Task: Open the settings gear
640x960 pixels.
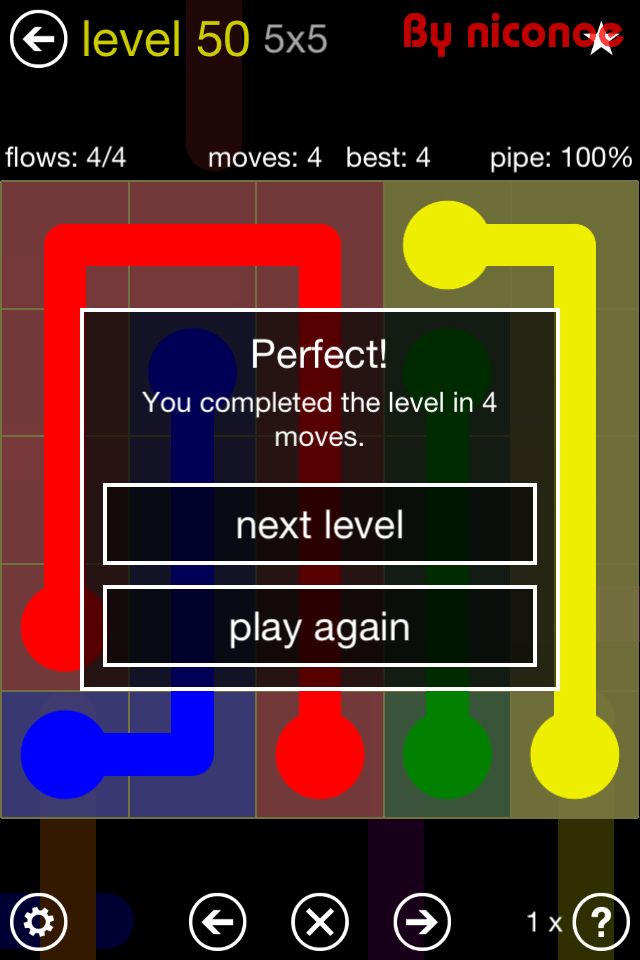Action: click(38, 921)
